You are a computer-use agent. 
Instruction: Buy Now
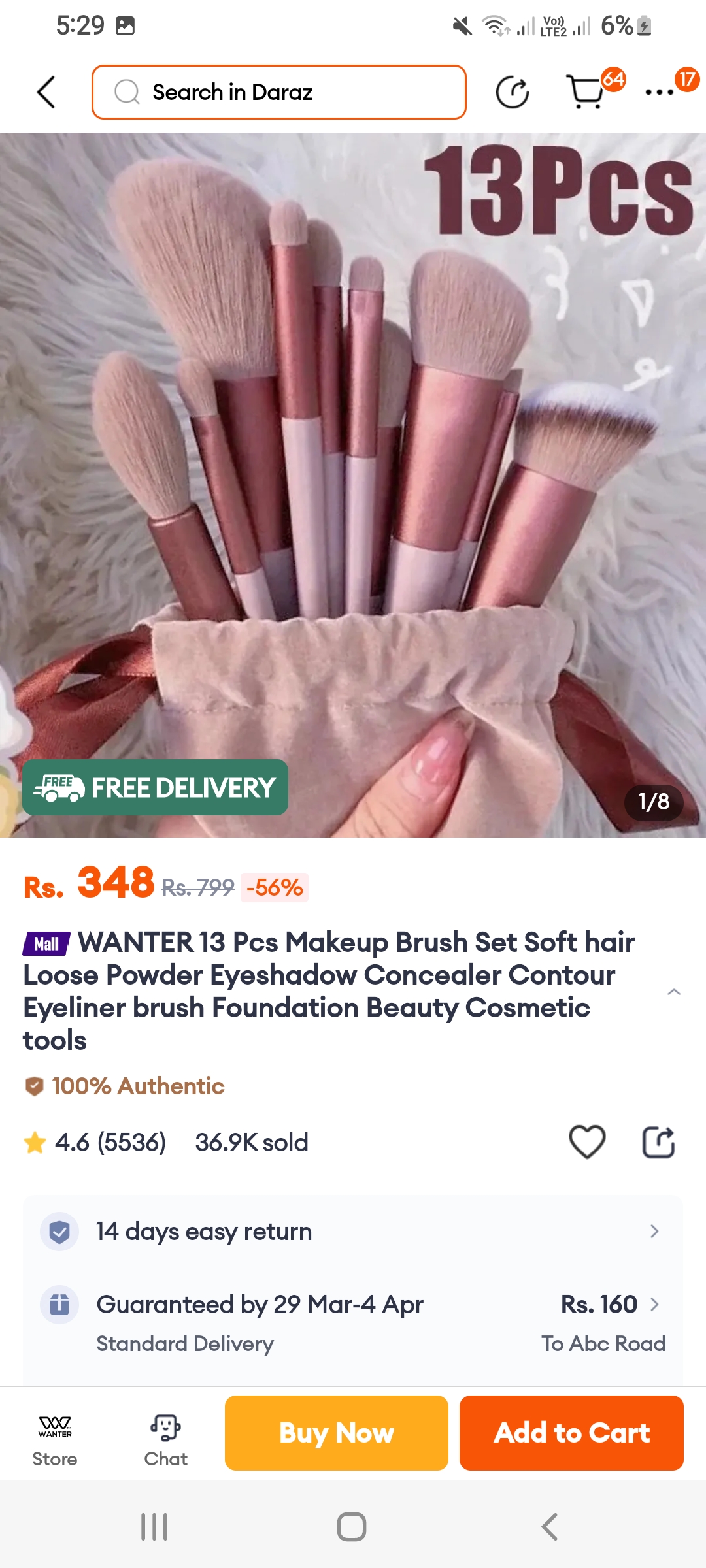point(337,1433)
